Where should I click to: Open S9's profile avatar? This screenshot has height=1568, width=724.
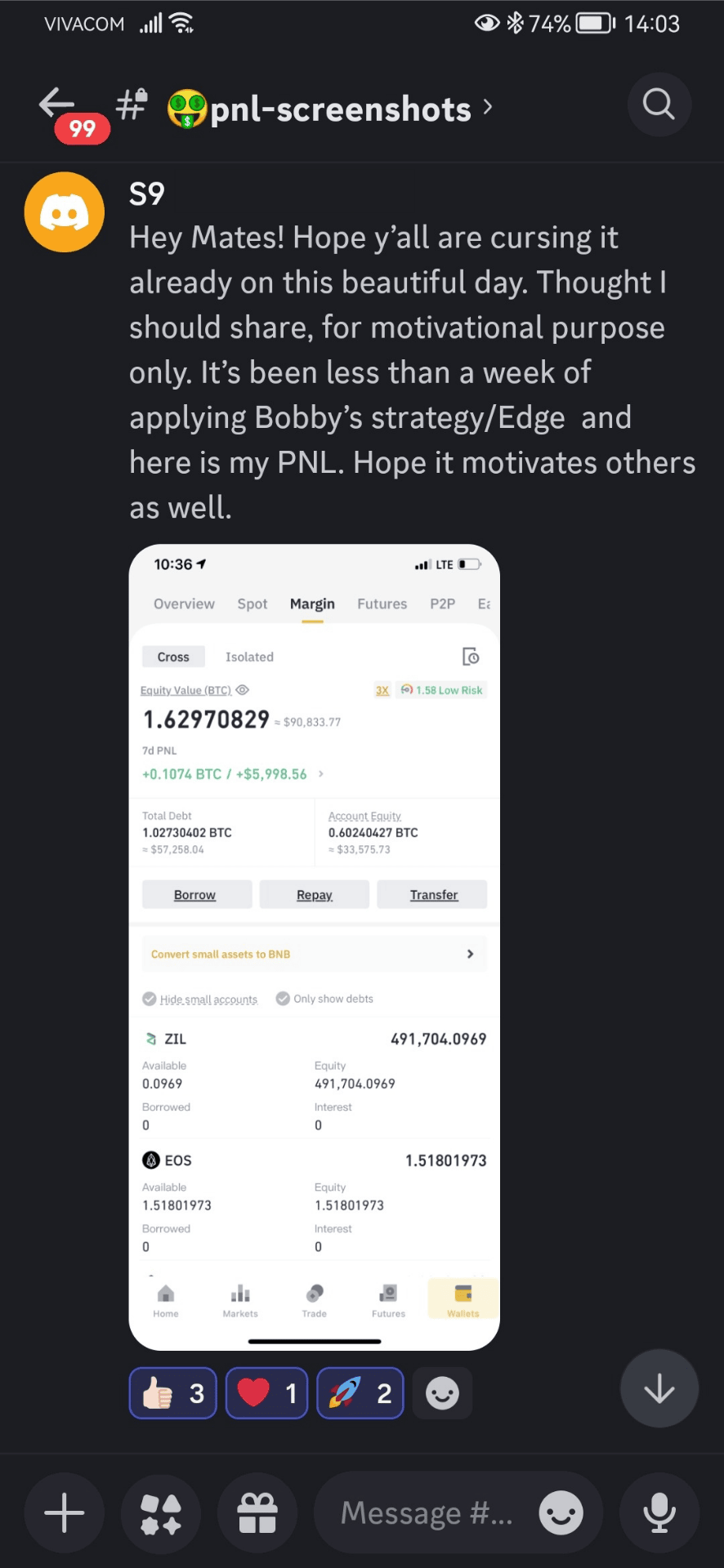point(65,212)
